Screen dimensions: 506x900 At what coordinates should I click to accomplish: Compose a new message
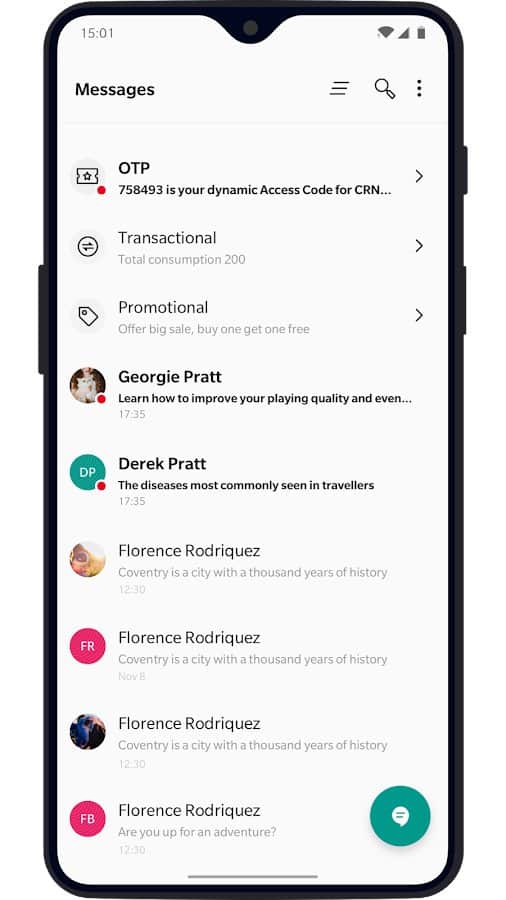tap(400, 816)
